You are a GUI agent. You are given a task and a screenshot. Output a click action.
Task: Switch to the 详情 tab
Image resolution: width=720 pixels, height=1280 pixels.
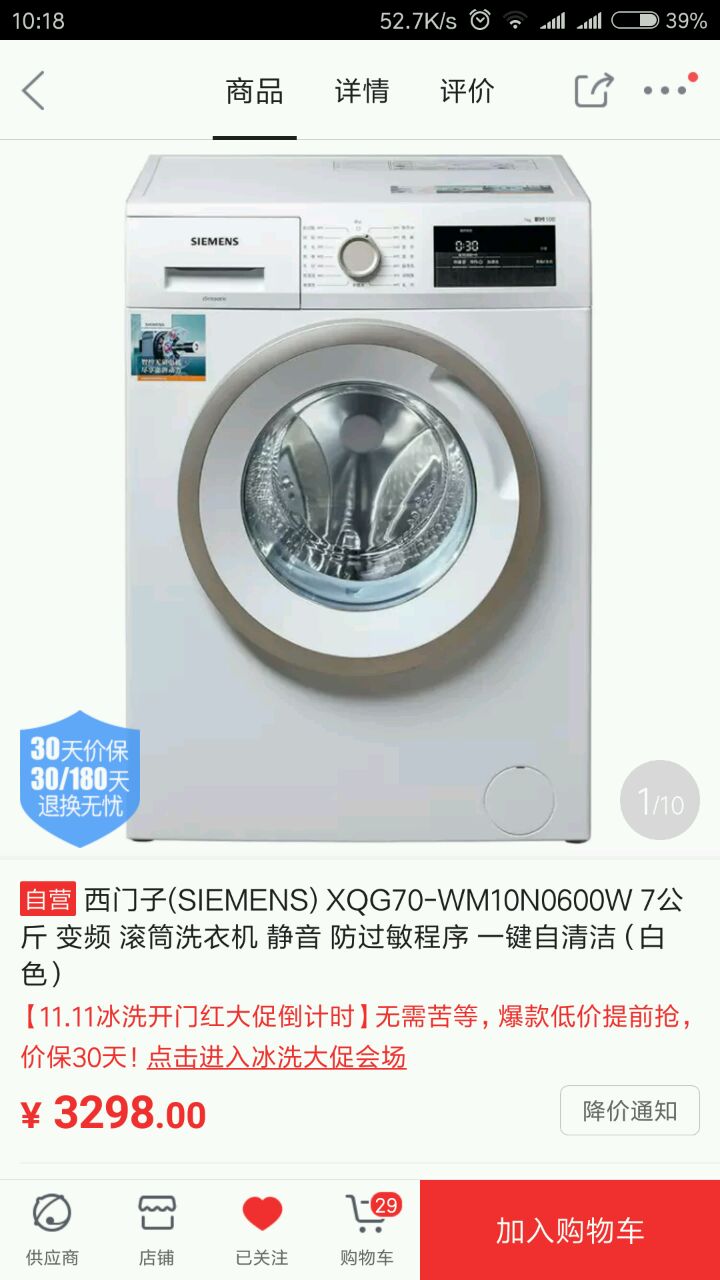pyautogui.click(x=361, y=91)
